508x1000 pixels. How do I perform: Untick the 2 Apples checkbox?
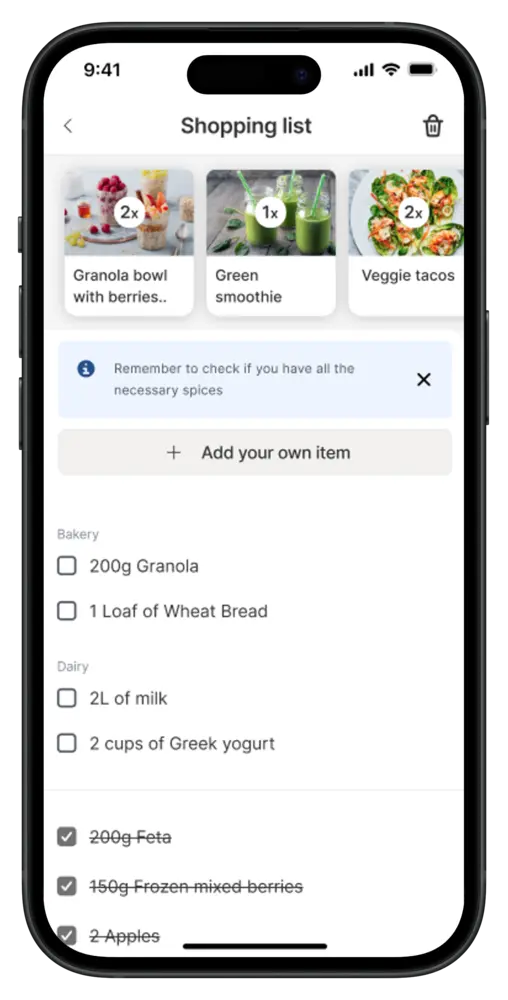(x=67, y=936)
